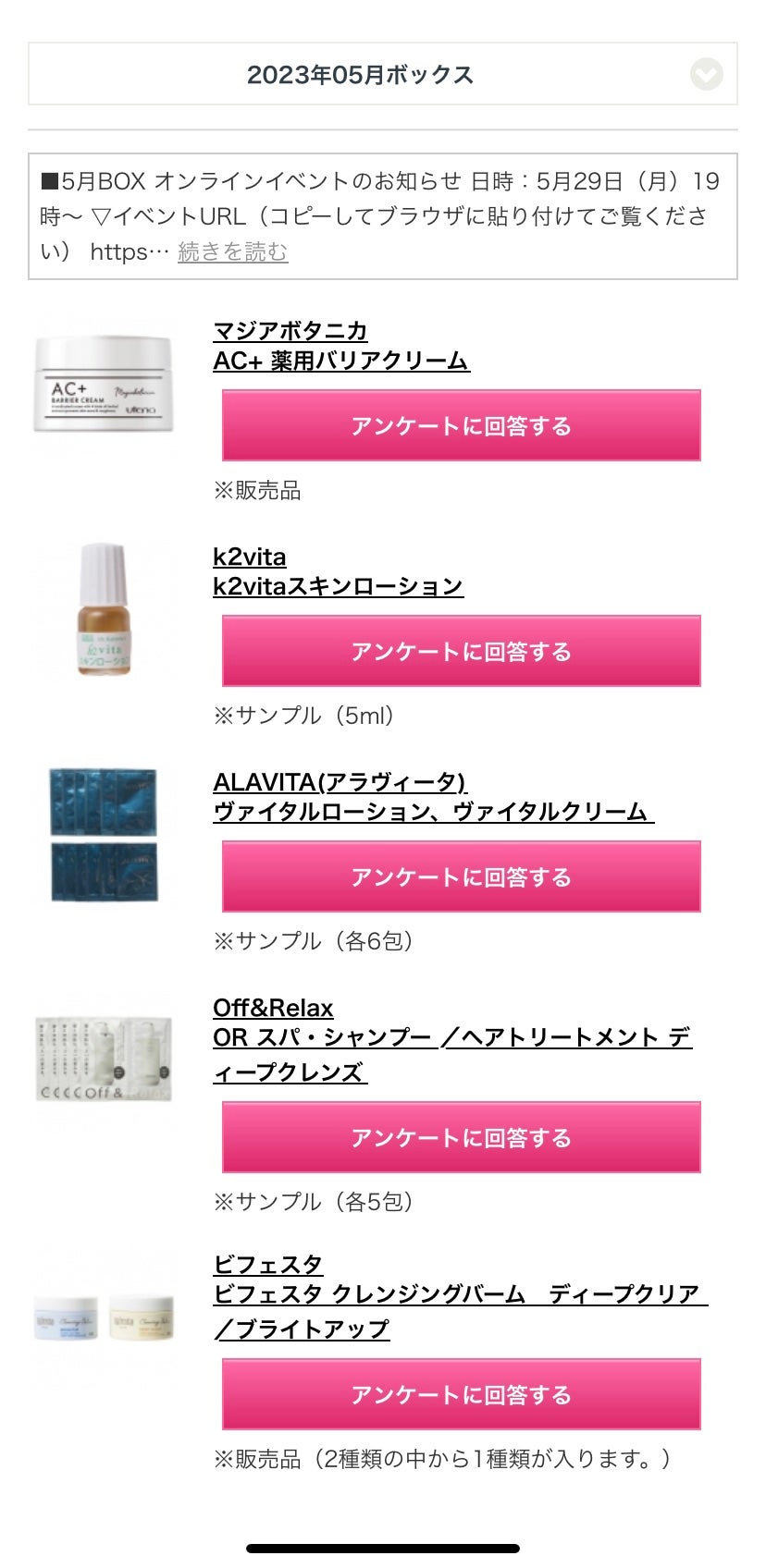The height and width of the screenshot is (1568, 766).
Task: Answer the Off&Relax survey
Action: pyautogui.click(x=460, y=1138)
